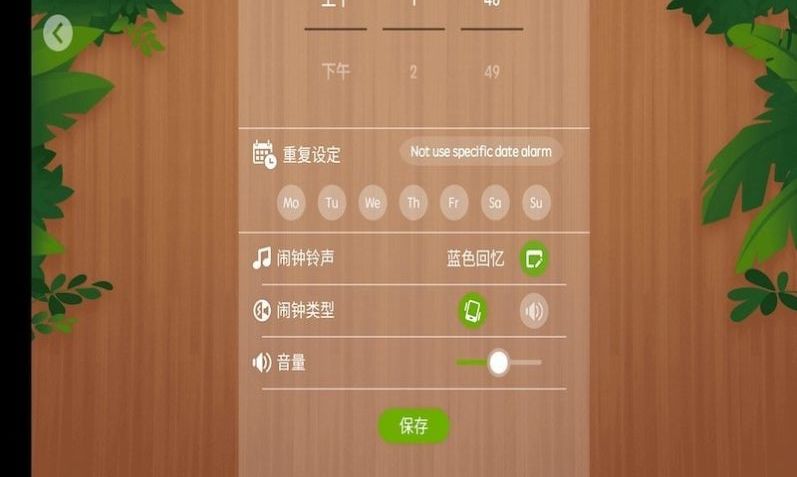Screen dimensions: 797x477
Task: Toggle Friday repeat day
Action: [x=454, y=203]
